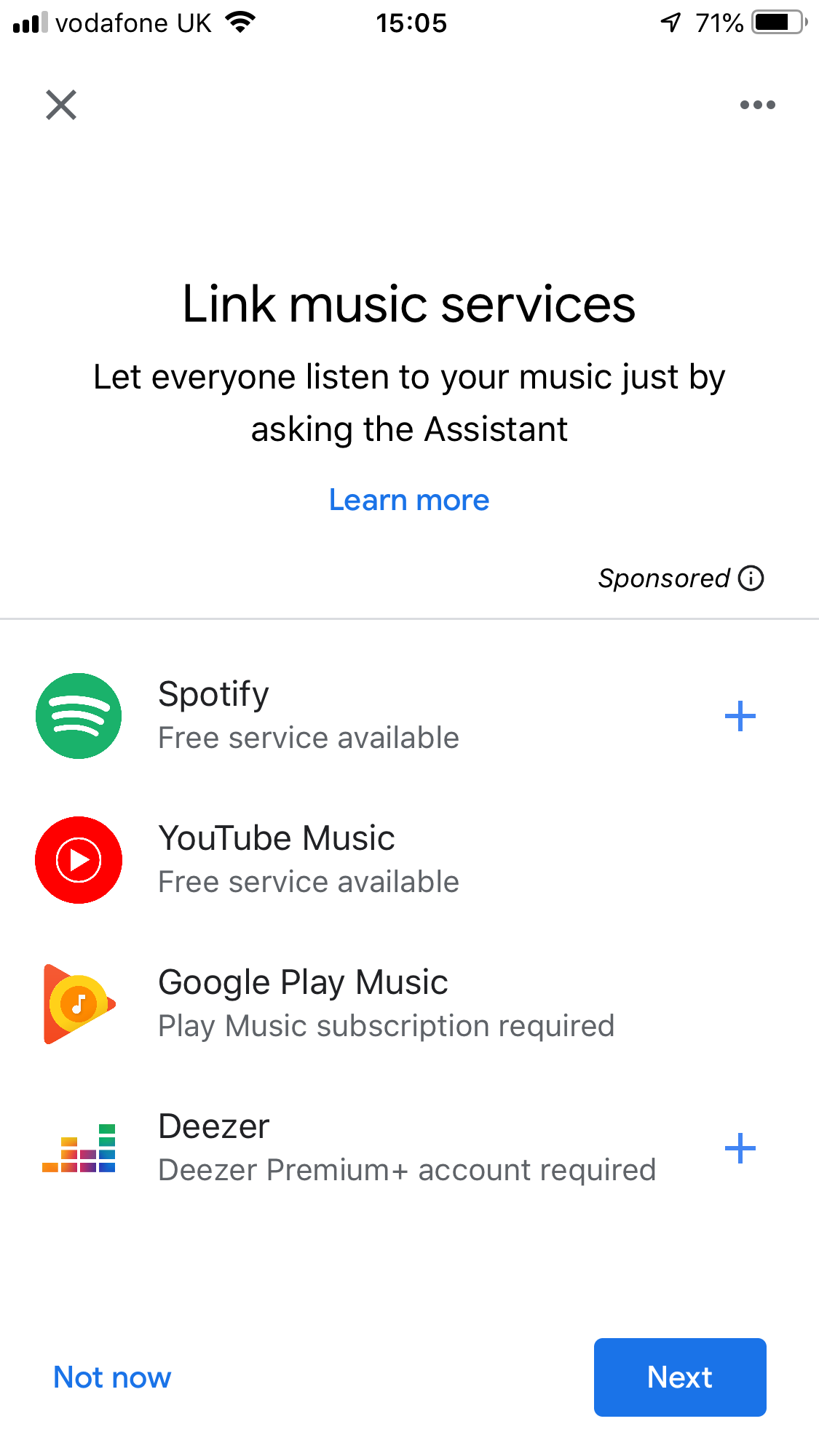Skip linking with Not now
Image resolution: width=819 pixels, height=1456 pixels.
112,1377
